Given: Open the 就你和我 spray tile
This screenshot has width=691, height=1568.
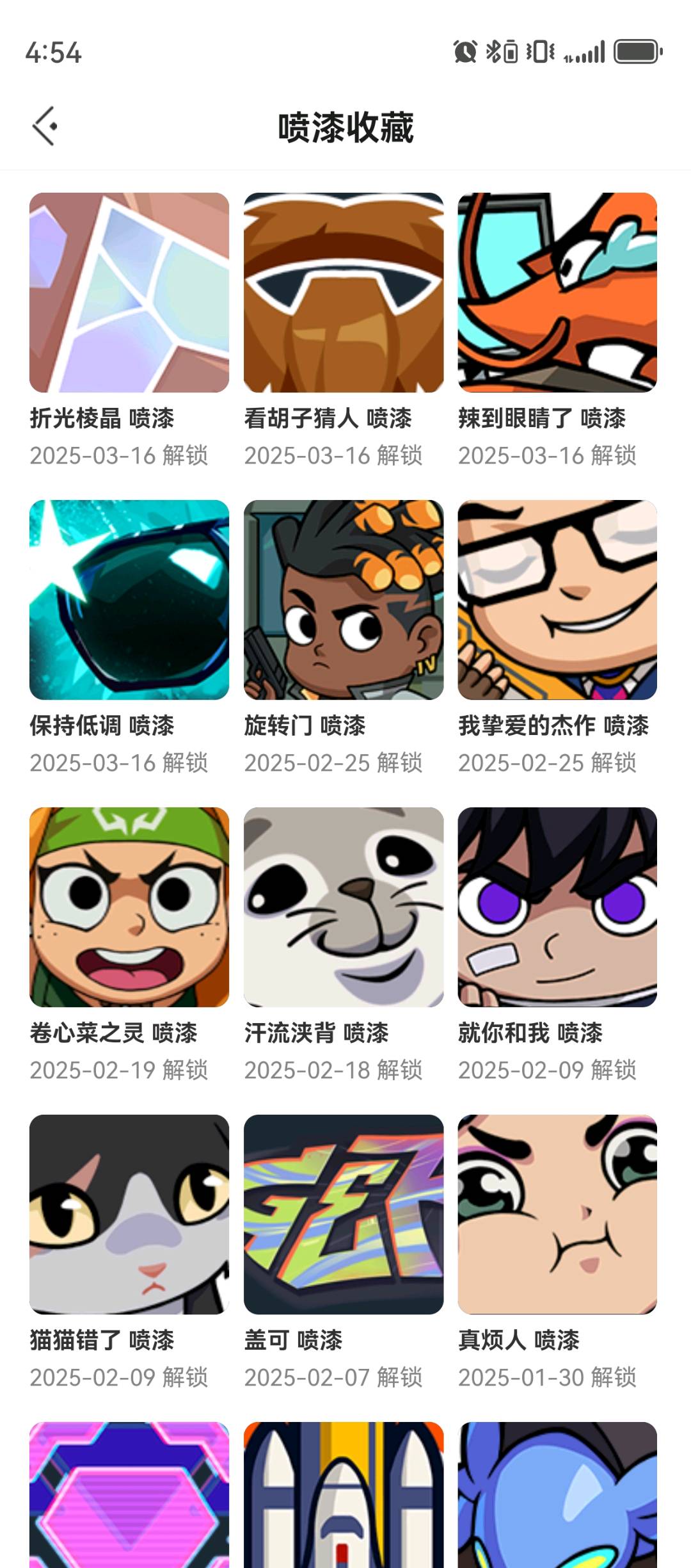Looking at the screenshot, I should [x=557, y=907].
